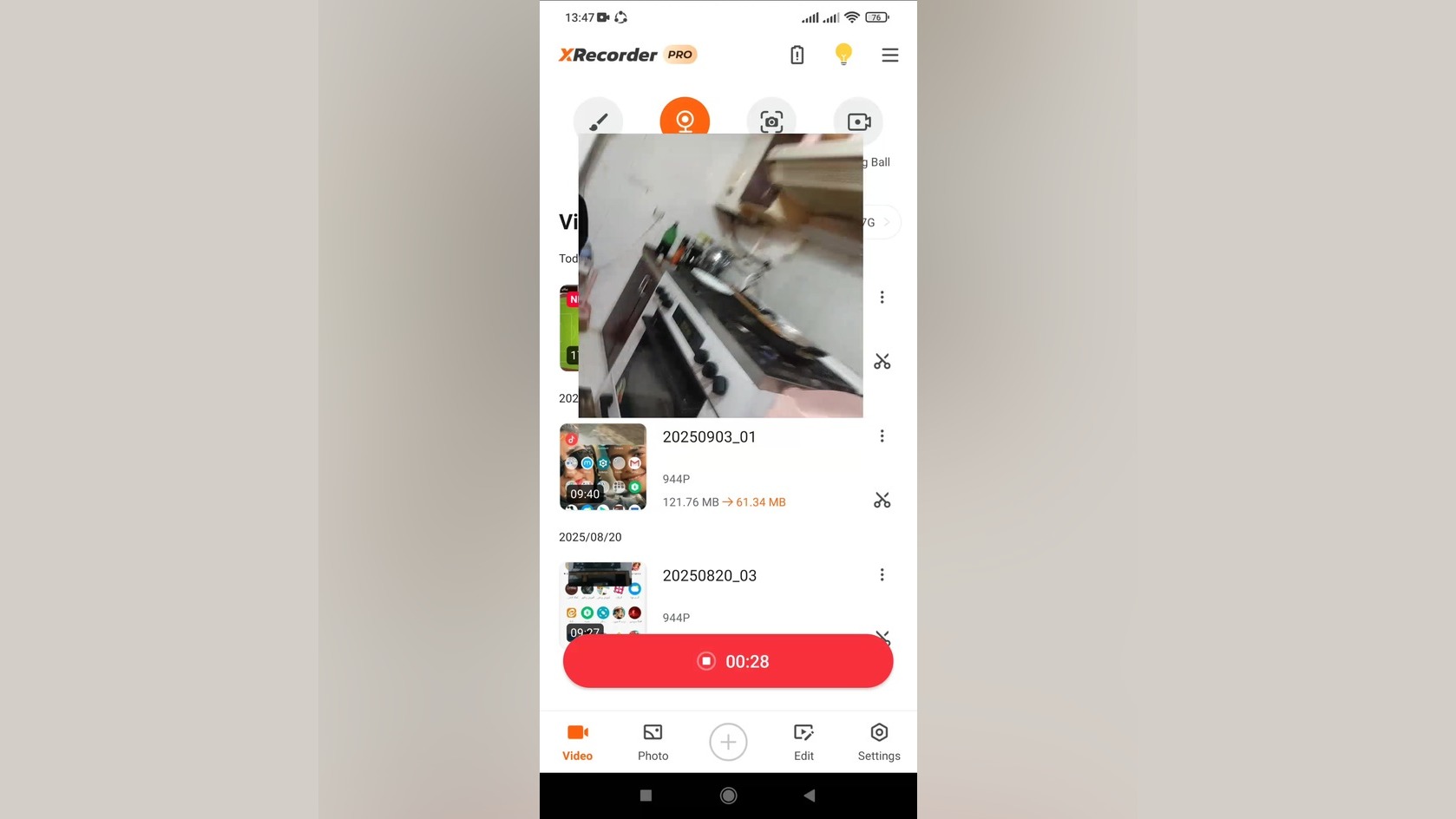1456x819 pixels.
Task: Trim video 20250903_01 with scissors
Action: (882, 501)
